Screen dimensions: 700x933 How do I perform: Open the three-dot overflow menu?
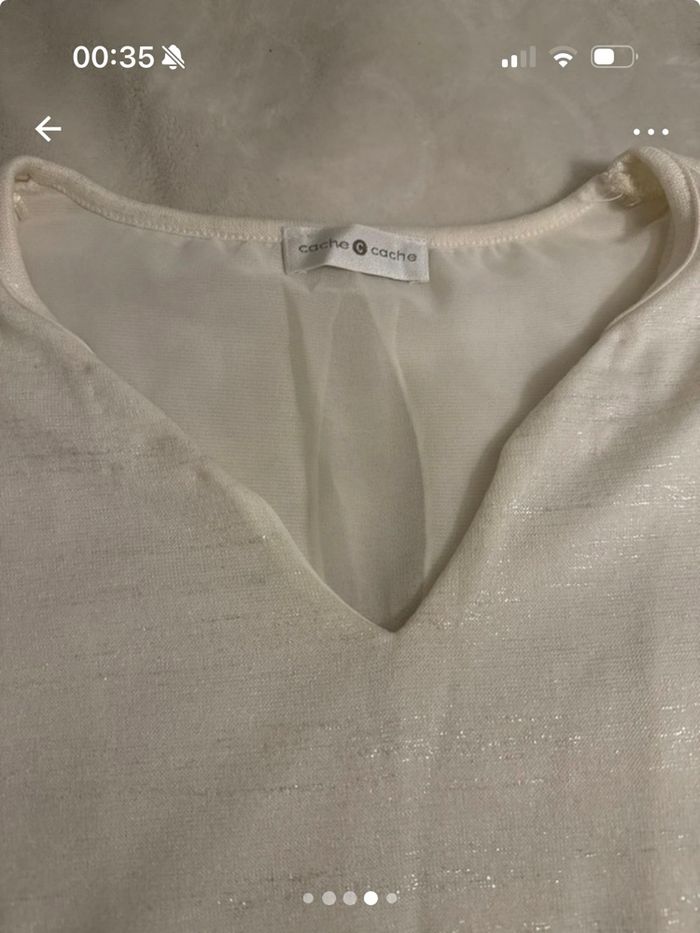tap(650, 131)
